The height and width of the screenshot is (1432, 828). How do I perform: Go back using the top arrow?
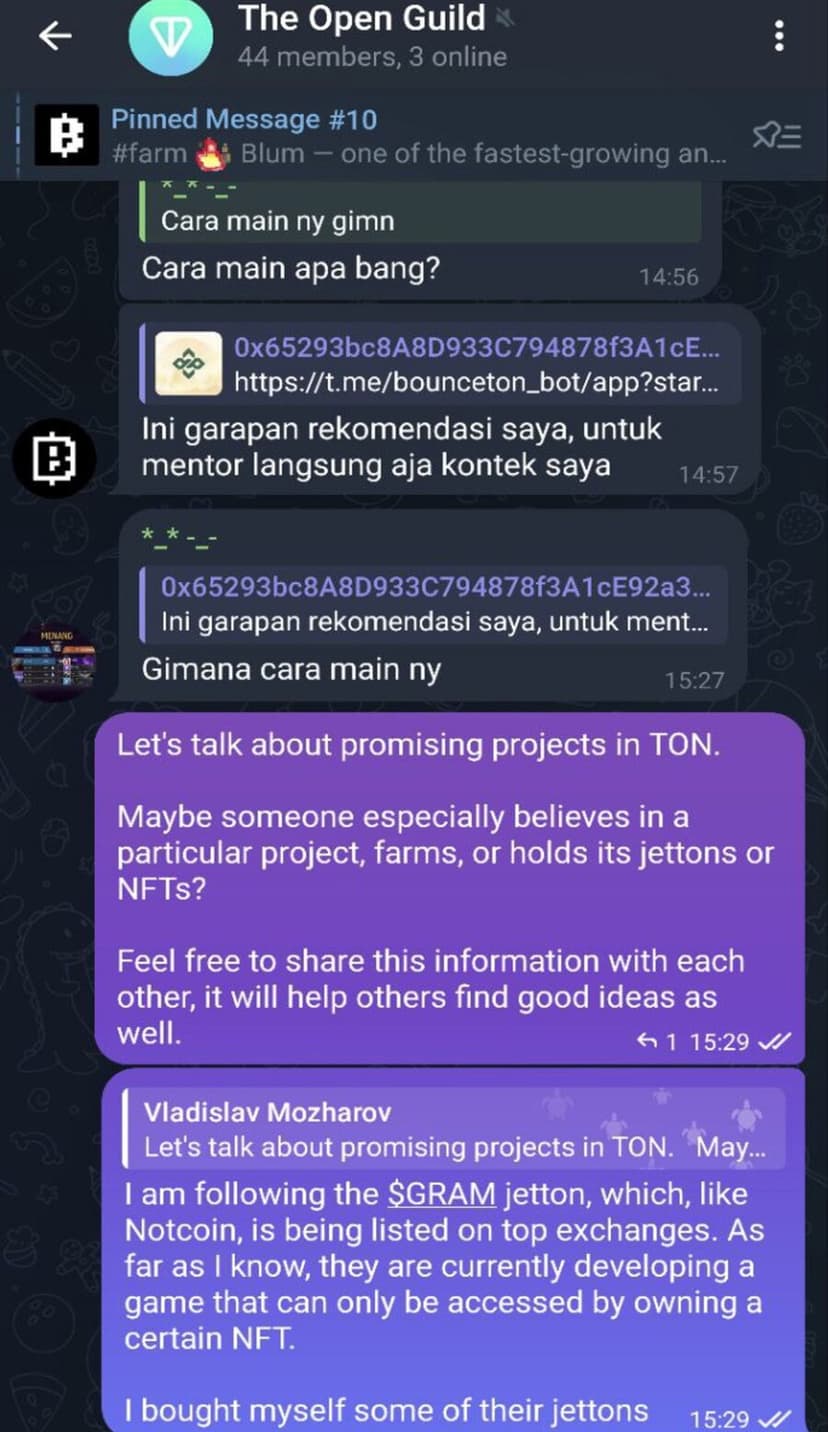click(x=55, y=36)
